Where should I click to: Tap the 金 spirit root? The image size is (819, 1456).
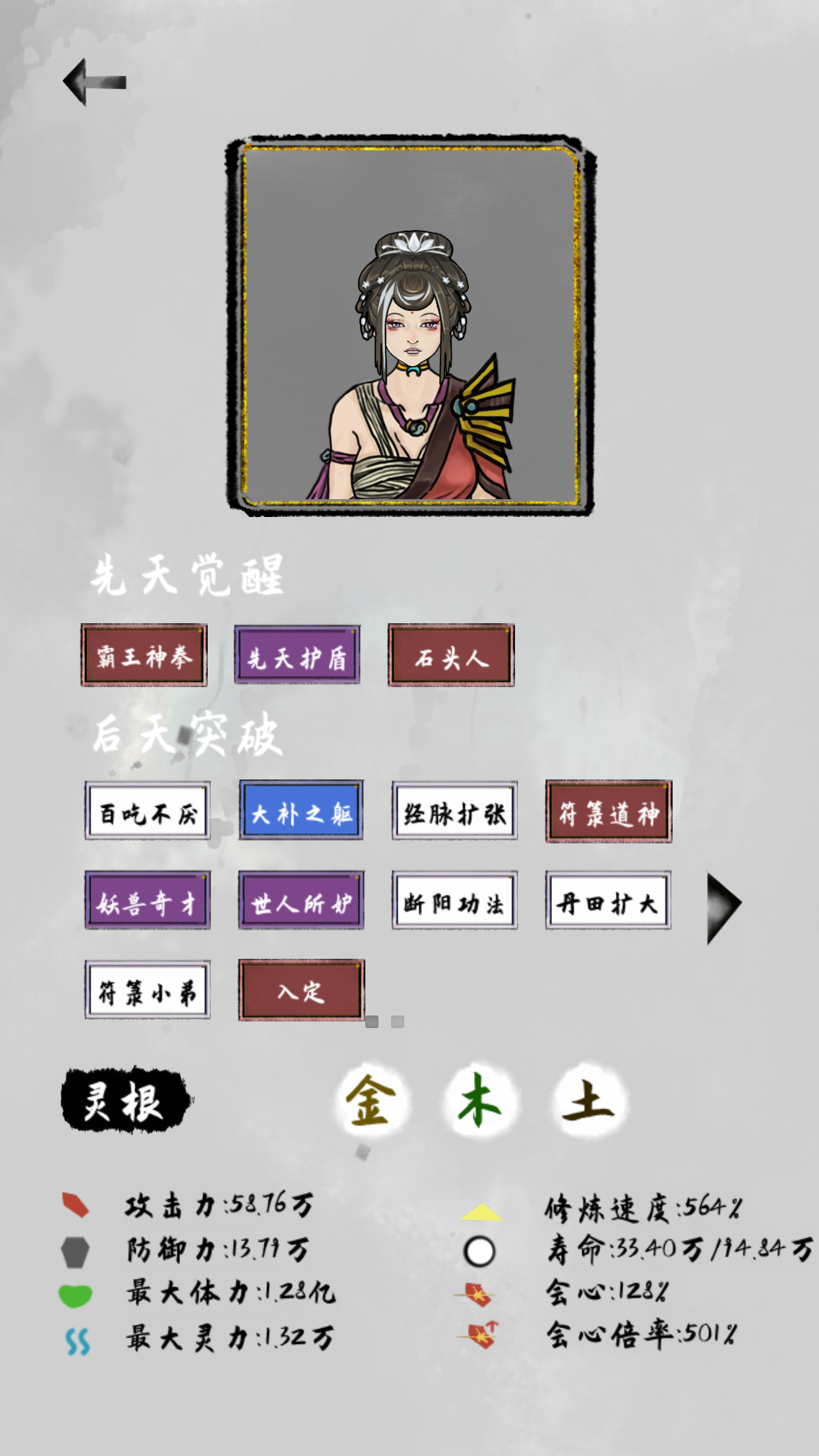[371, 1100]
